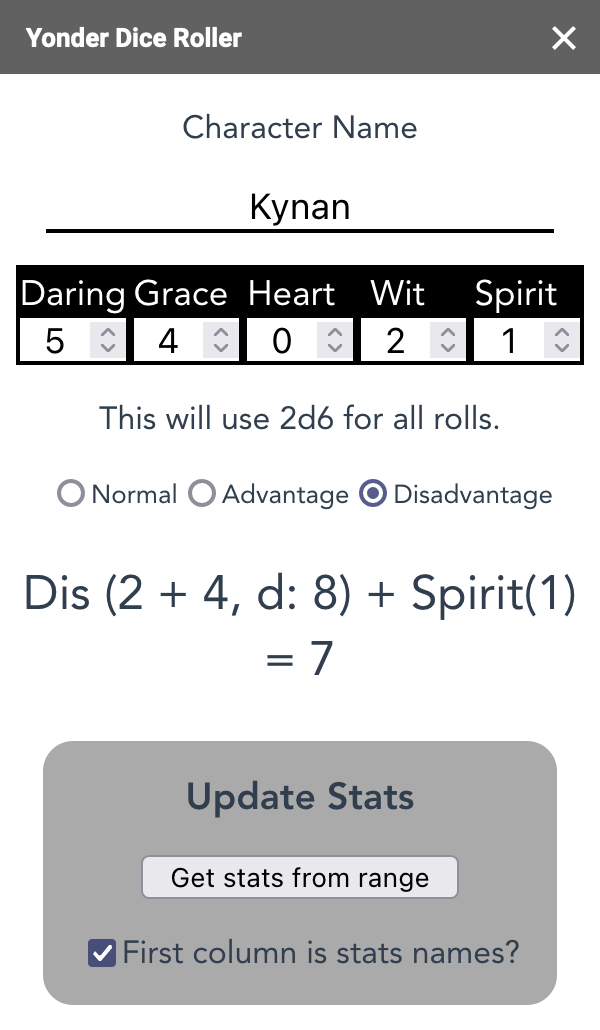The height and width of the screenshot is (1030, 600).
Task: Tap Get stats from range button
Action: tap(300, 877)
